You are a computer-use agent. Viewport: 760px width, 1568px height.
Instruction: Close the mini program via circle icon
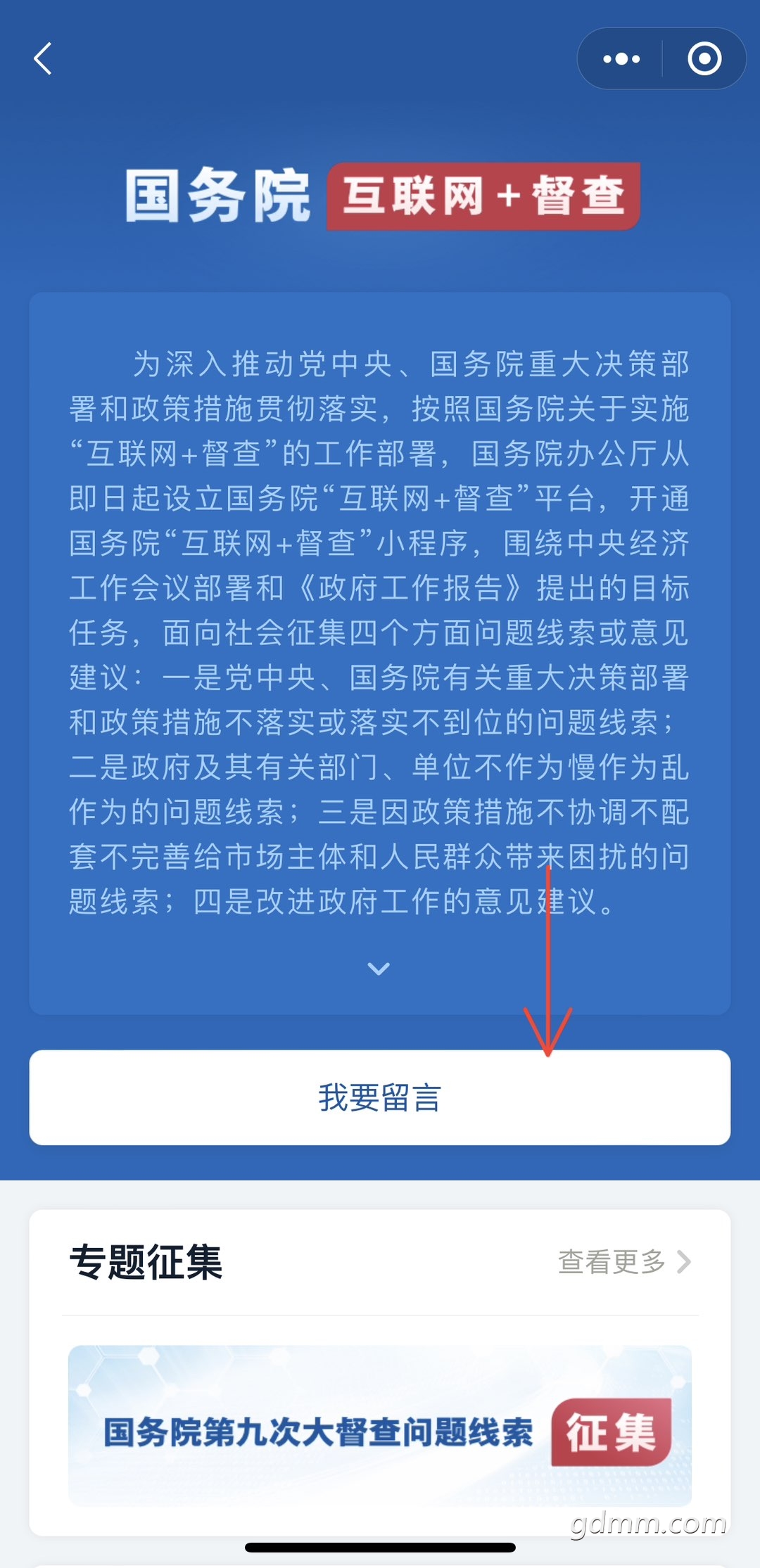[704, 58]
